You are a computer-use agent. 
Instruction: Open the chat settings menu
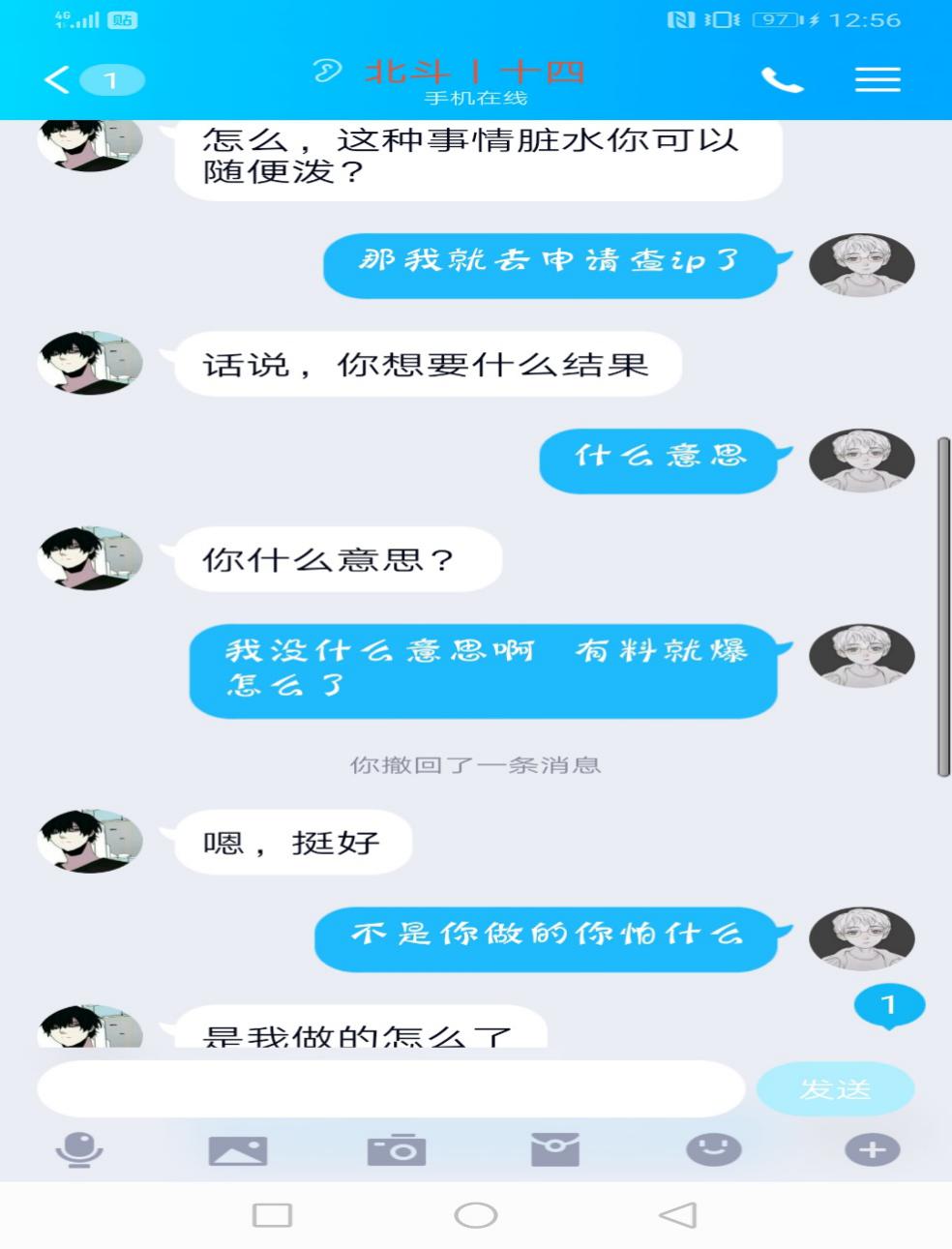(877, 79)
